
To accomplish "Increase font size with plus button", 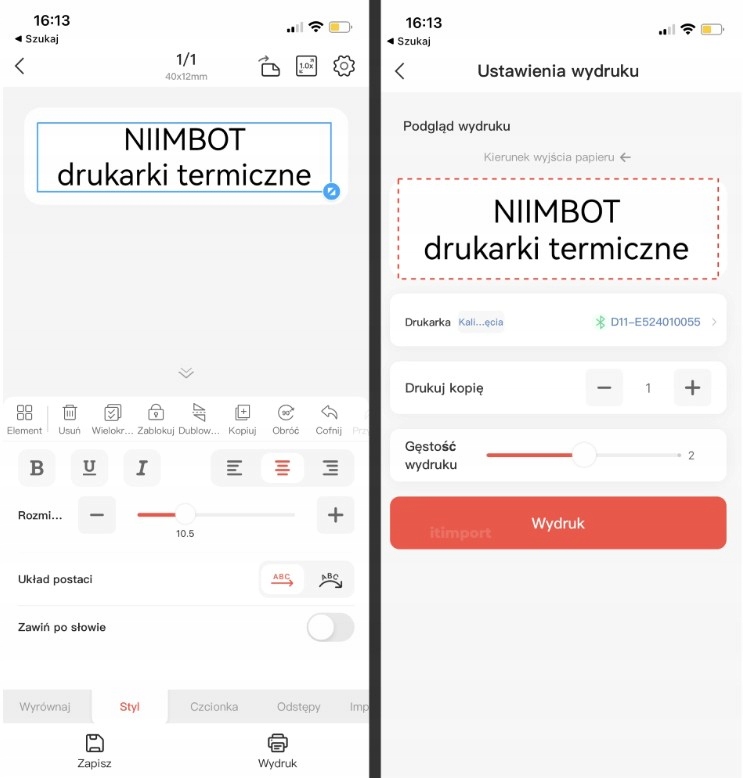I will click(335, 515).
